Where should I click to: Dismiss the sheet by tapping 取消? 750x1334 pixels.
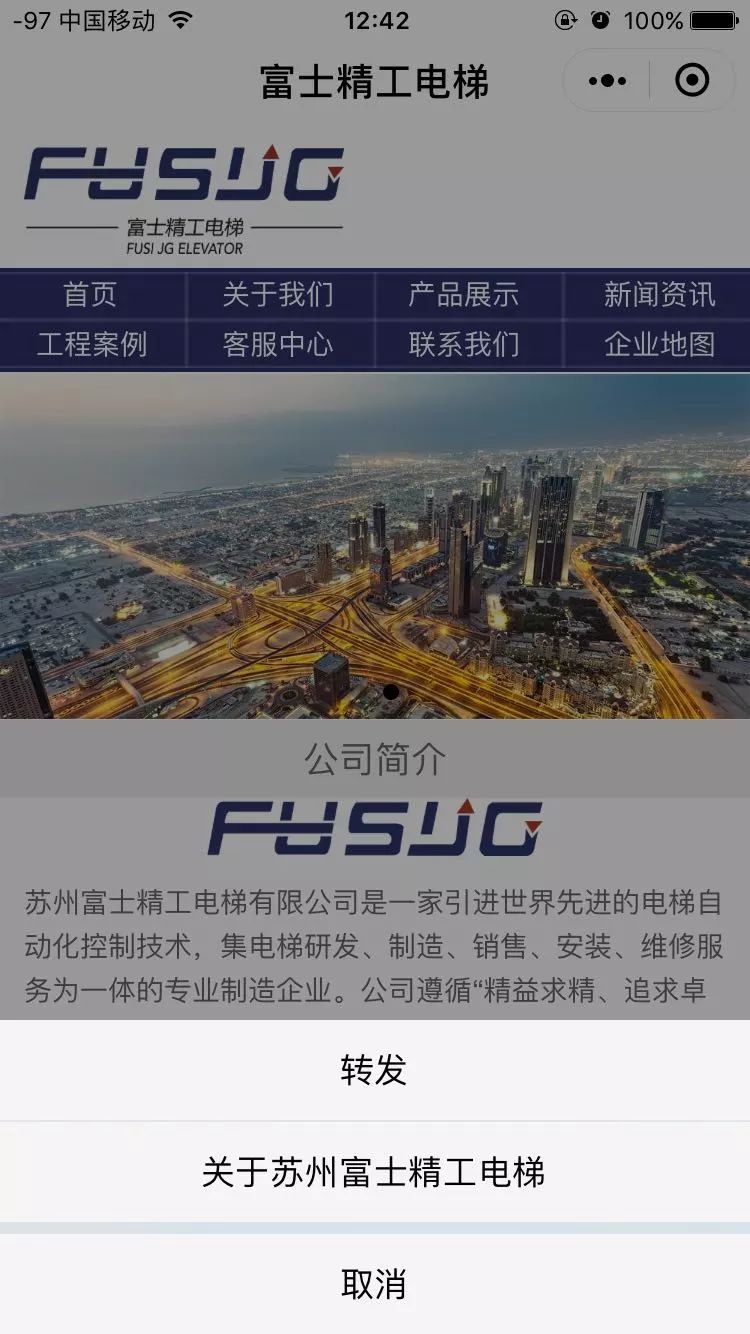[x=375, y=1286]
